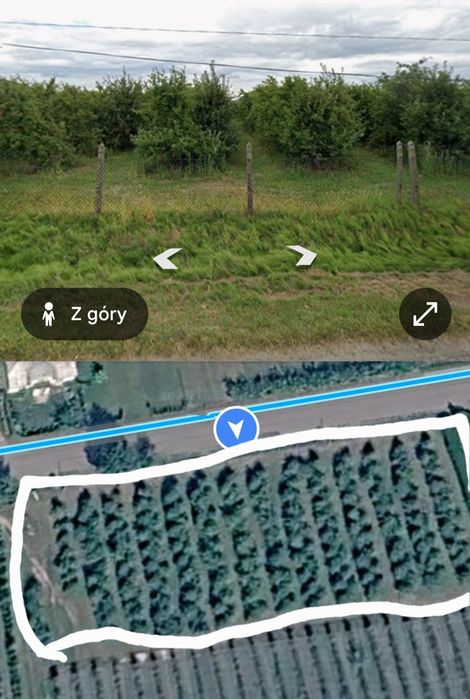470x699 pixels.
Task: Move right along the street with the arrow
Action: 302,255
